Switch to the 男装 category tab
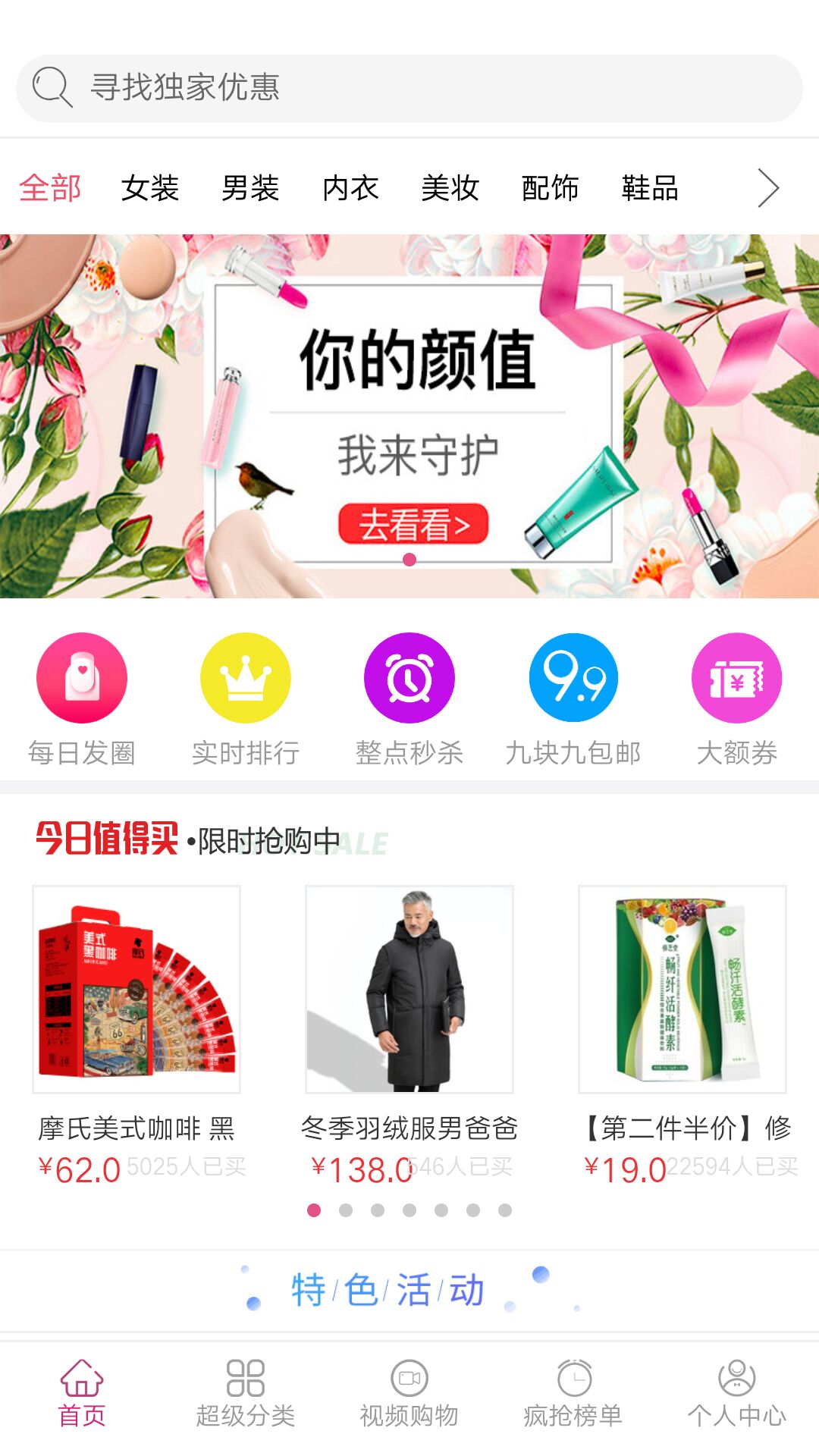The height and width of the screenshot is (1456, 819). (250, 188)
